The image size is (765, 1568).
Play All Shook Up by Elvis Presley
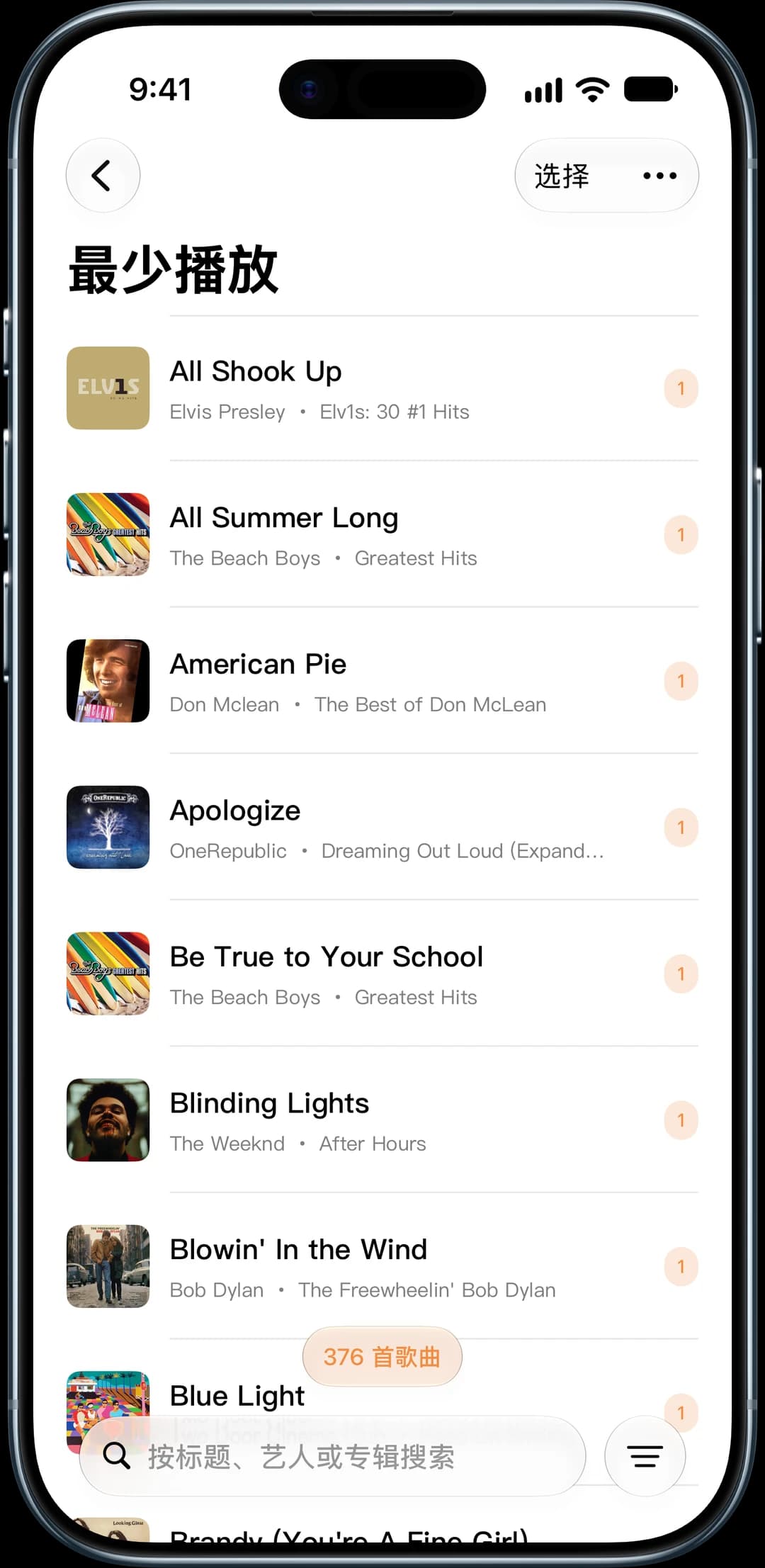point(382,388)
